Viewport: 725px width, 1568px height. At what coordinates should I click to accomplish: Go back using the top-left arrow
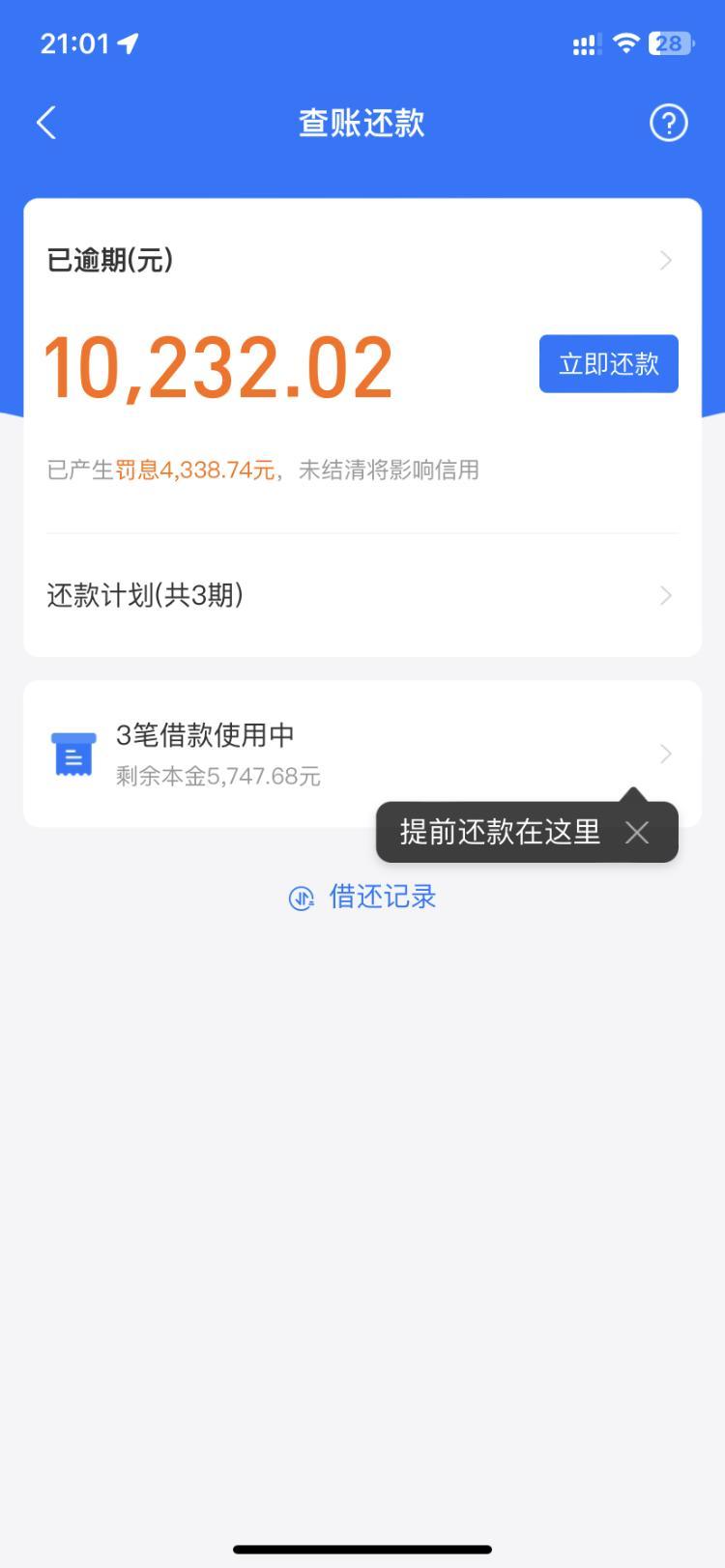(x=45, y=123)
